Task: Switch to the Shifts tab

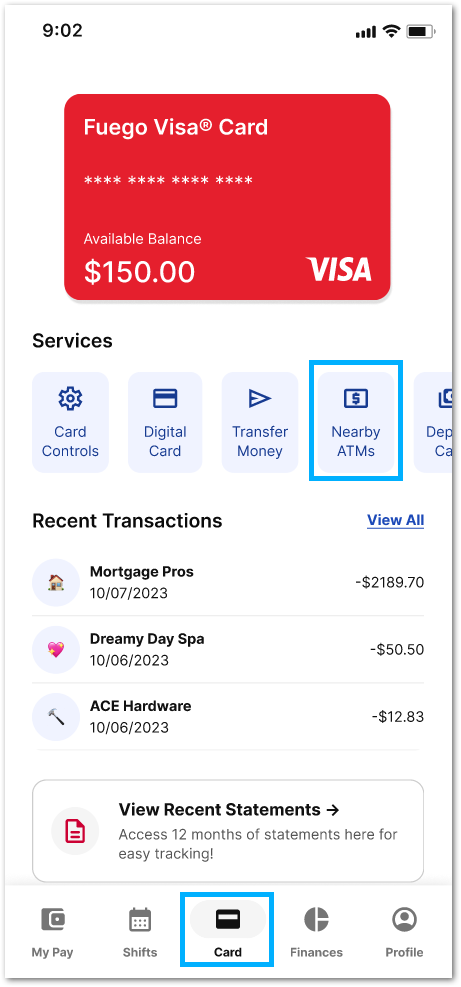Action: click(140, 933)
